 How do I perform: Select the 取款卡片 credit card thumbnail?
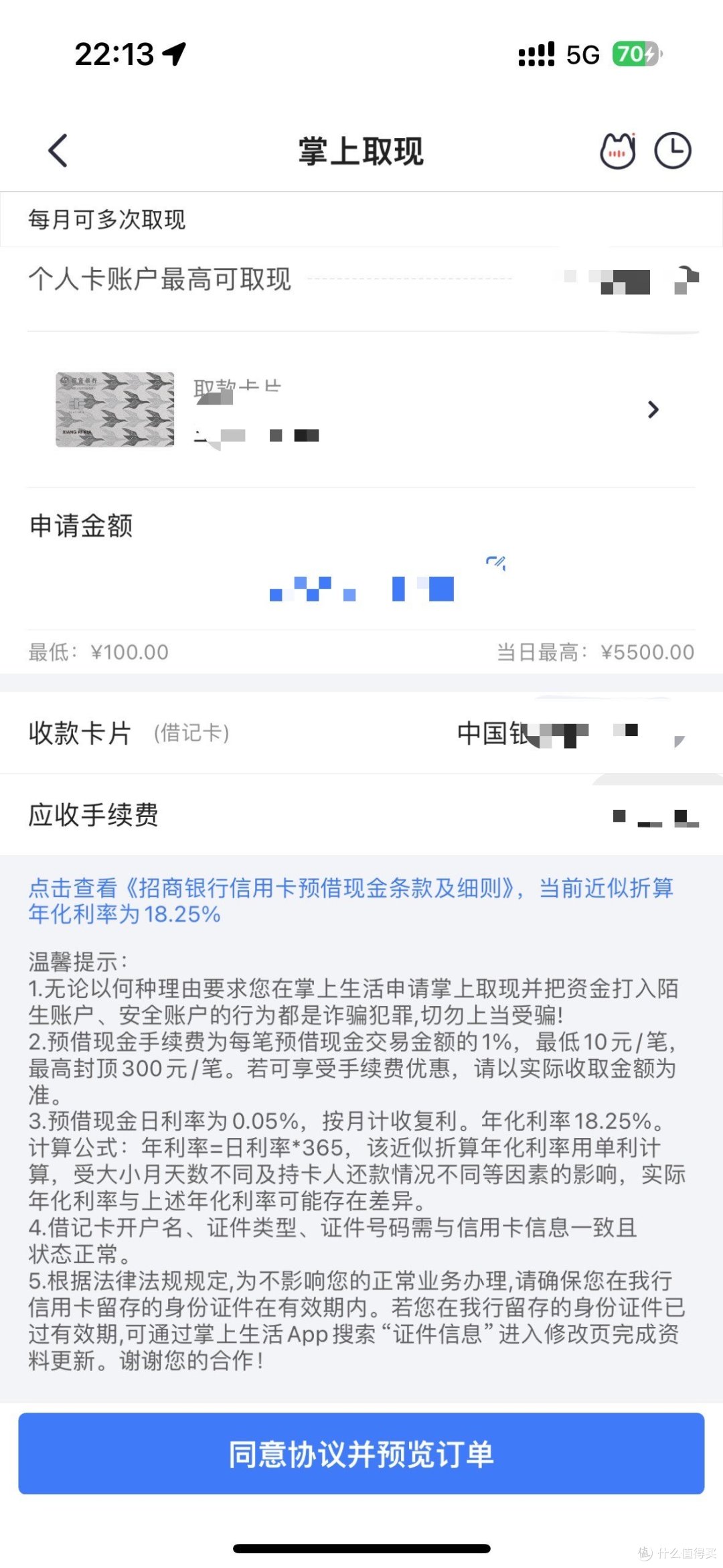[x=114, y=409]
